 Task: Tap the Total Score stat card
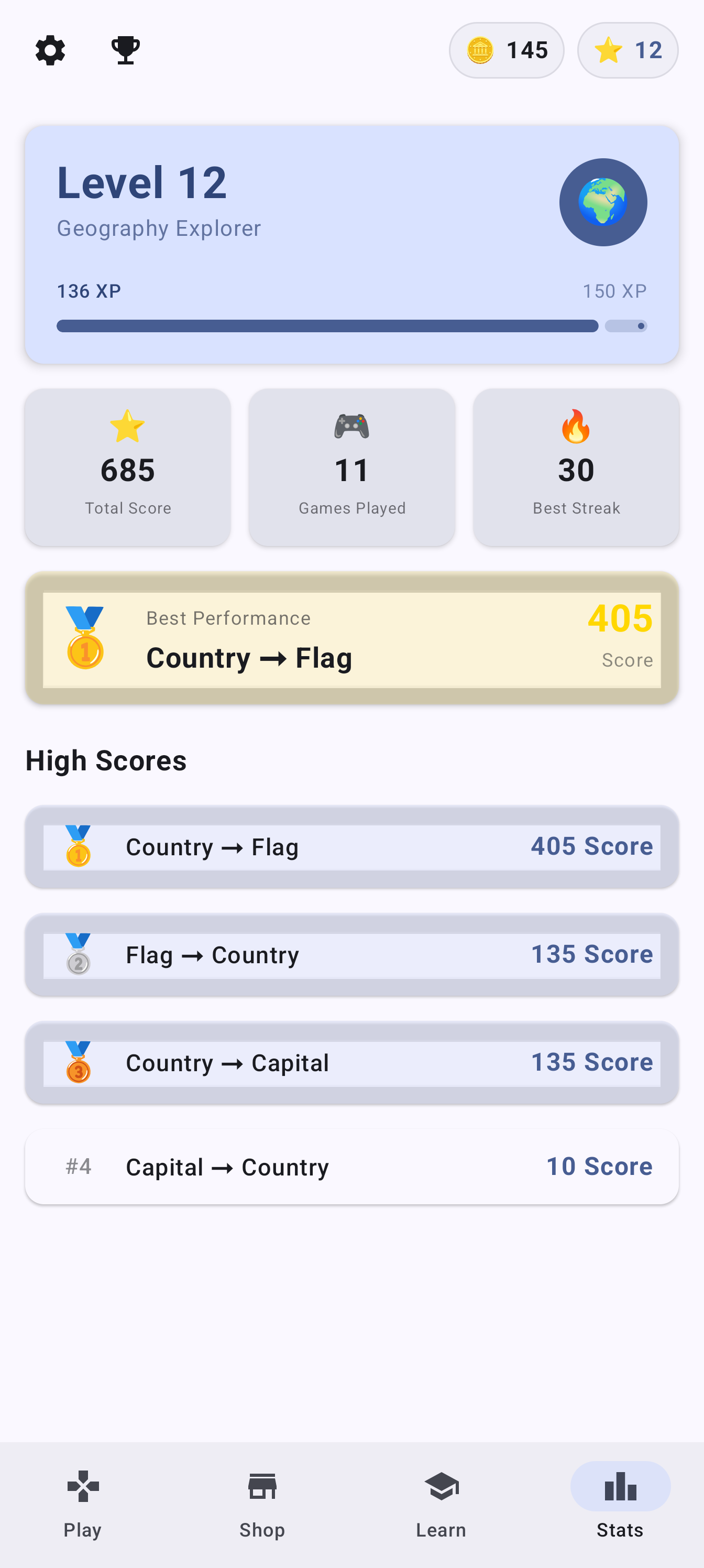127,467
